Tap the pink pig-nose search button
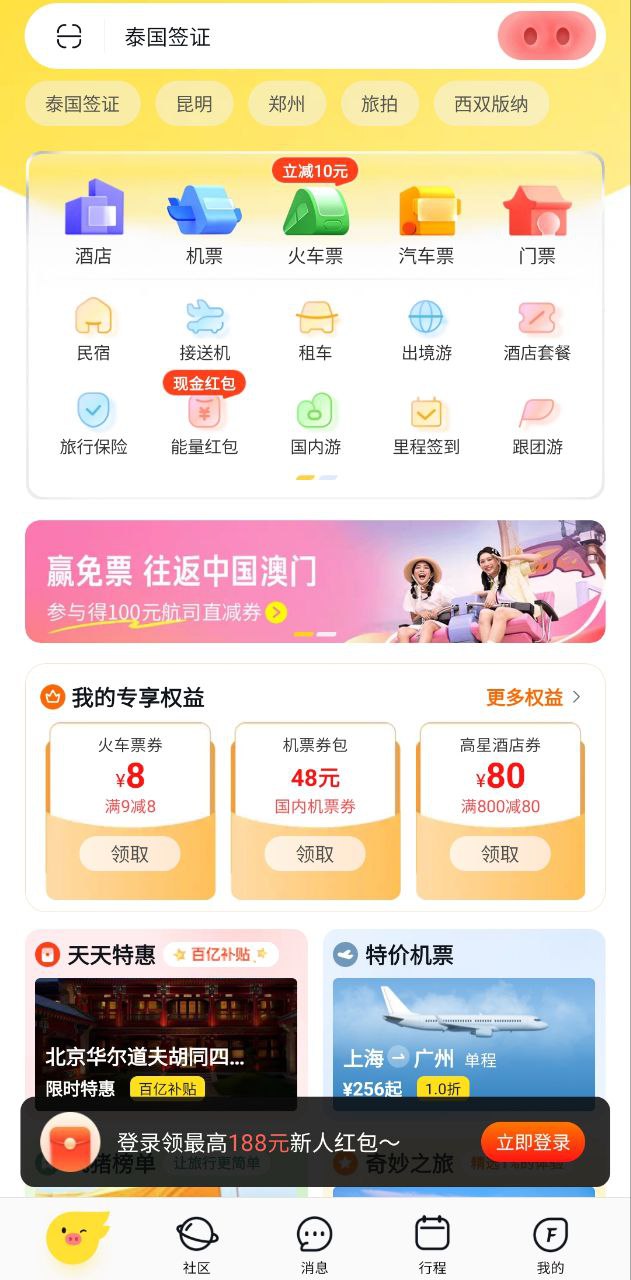631x1280 pixels. point(546,37)
